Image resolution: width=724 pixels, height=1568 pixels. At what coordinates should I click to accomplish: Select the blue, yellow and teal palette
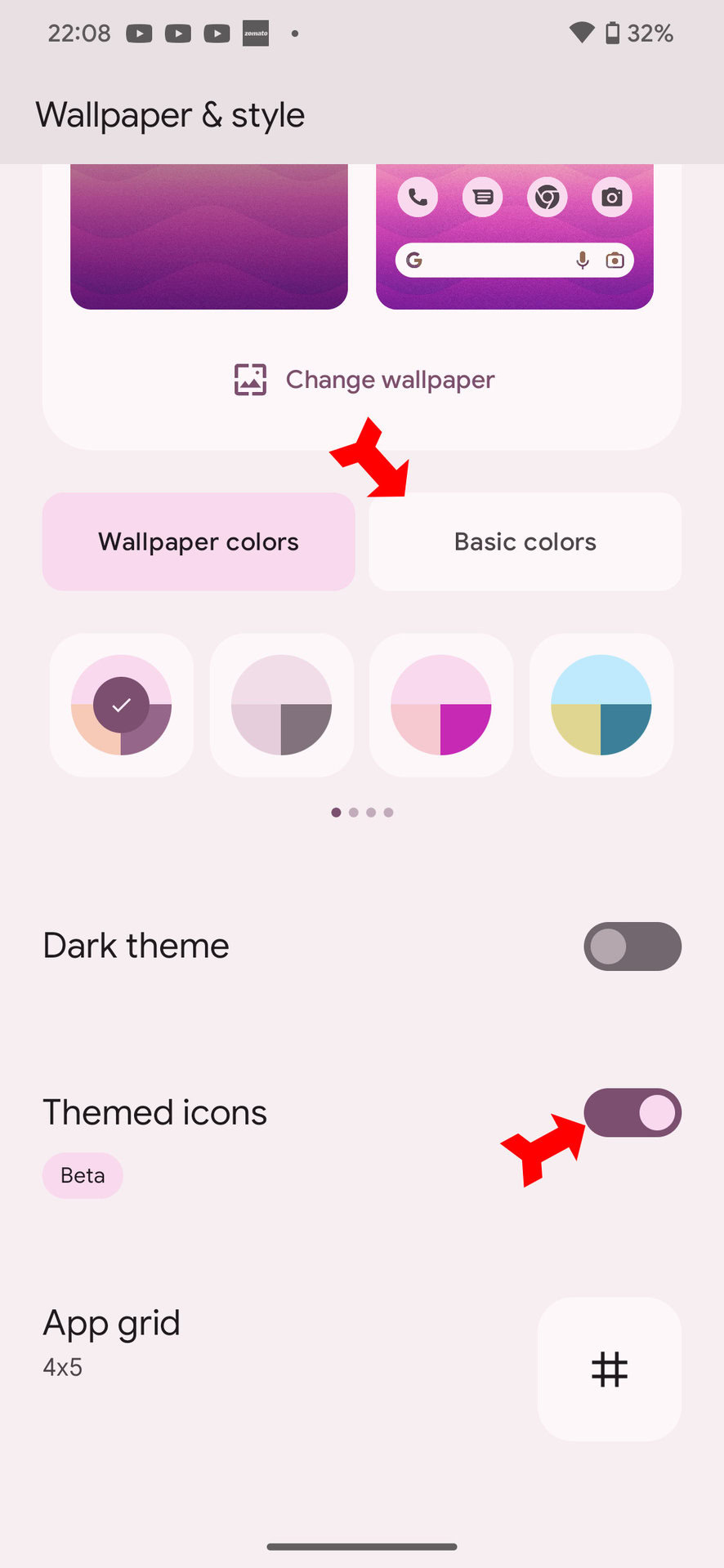coord(601,705)
